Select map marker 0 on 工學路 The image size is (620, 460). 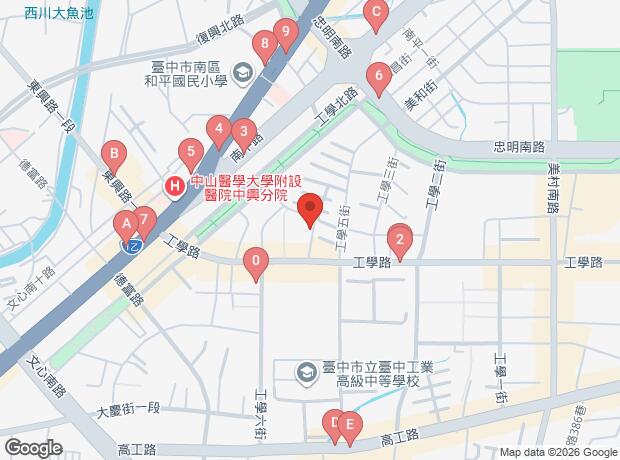257,263
